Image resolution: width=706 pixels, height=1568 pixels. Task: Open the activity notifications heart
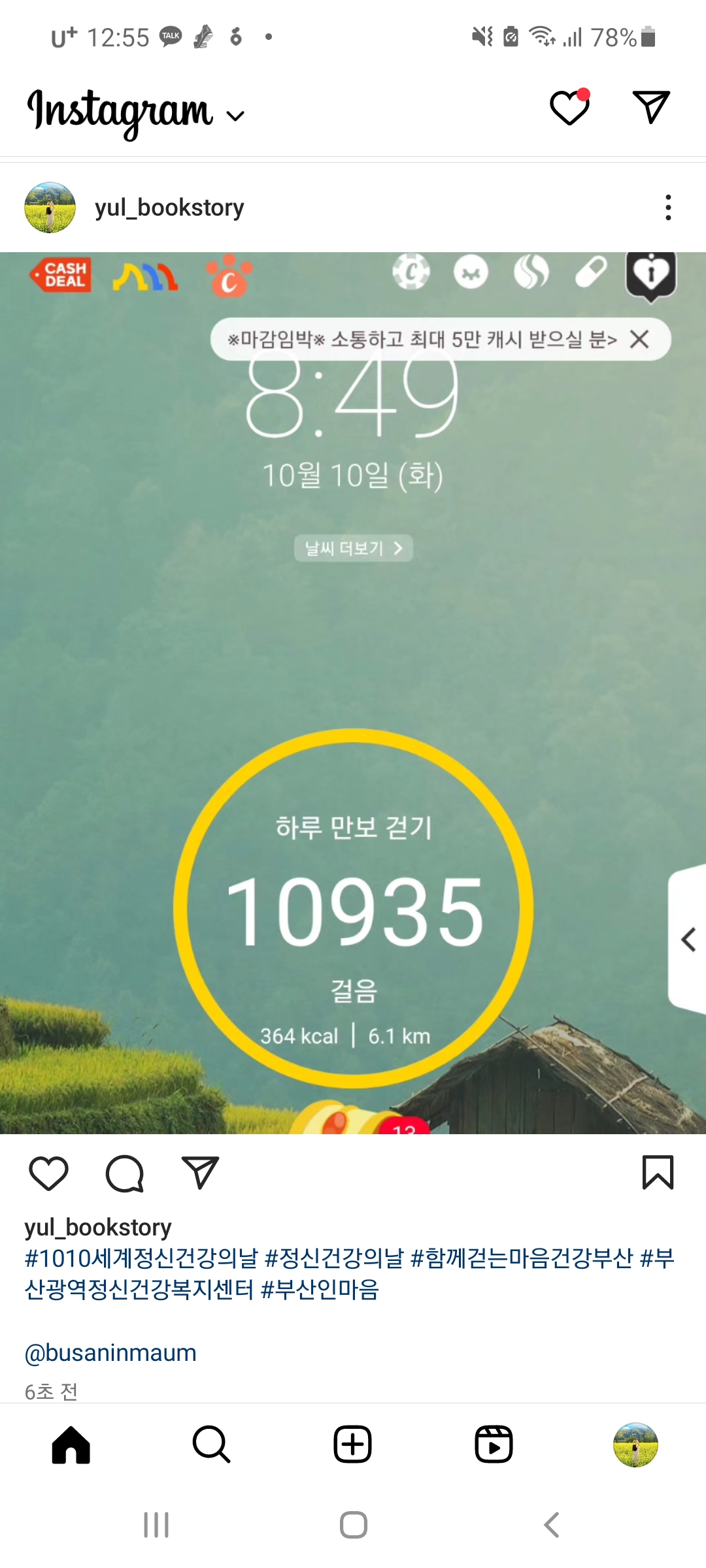tap(569, 108)
